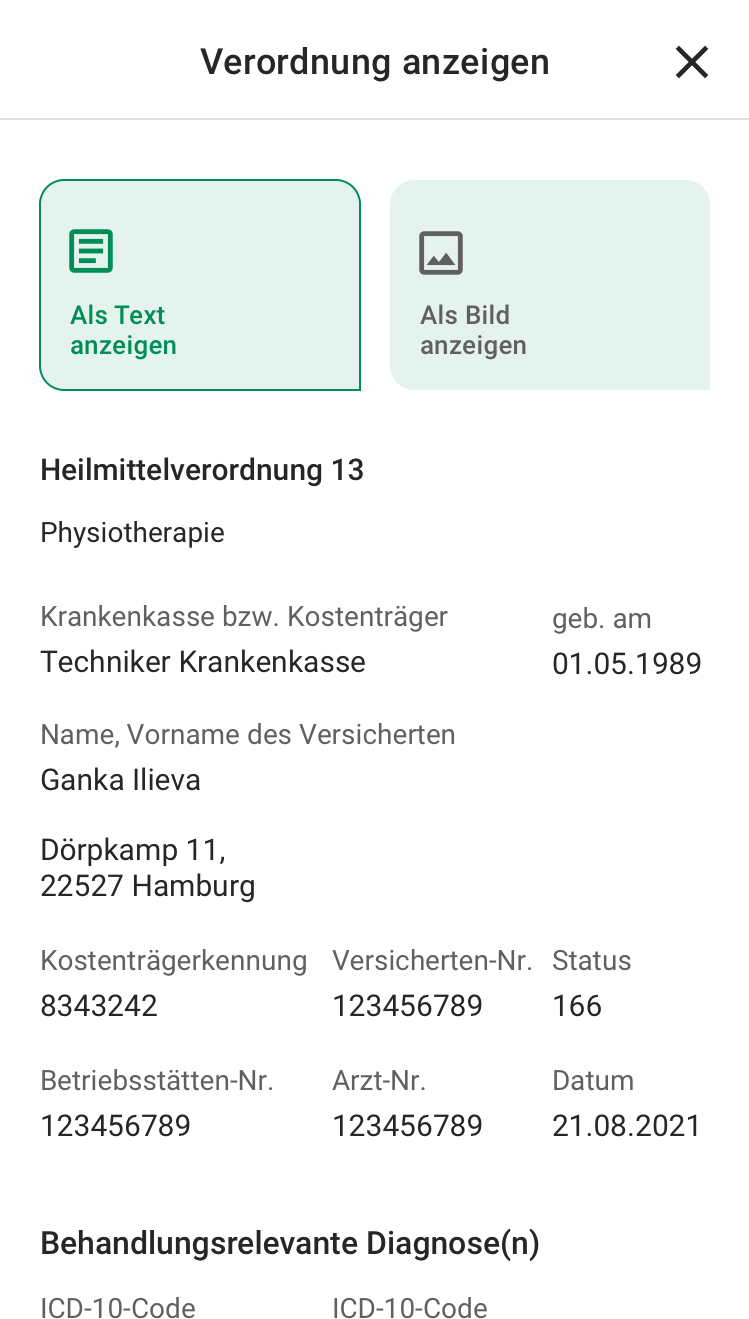Select the heading Verordnung anzeigen

click(374, 61)
